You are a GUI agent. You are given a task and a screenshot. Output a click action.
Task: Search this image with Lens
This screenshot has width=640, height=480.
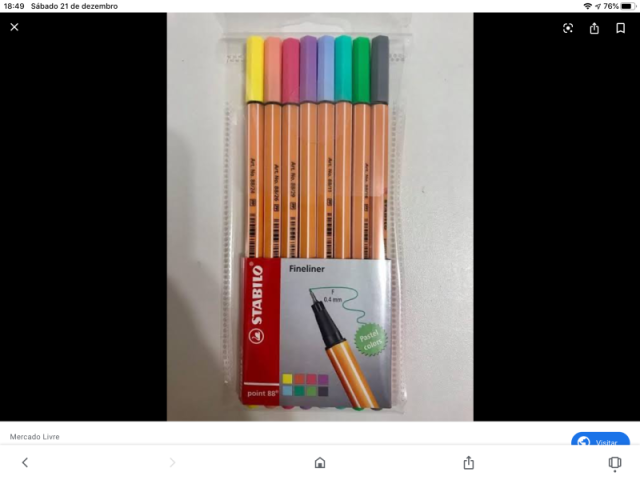click(568, 28)
